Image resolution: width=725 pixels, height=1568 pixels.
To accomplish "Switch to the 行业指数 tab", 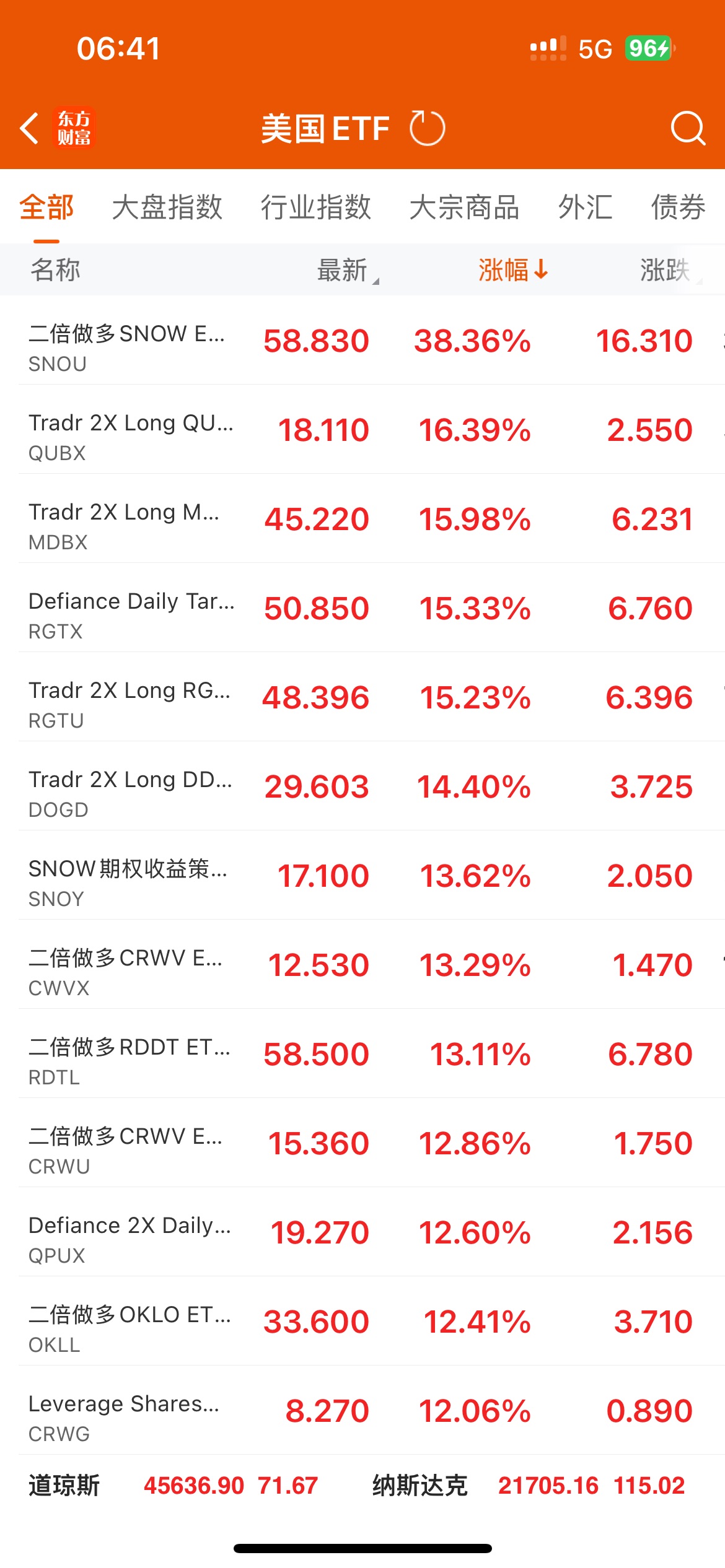I will [316, 207].
